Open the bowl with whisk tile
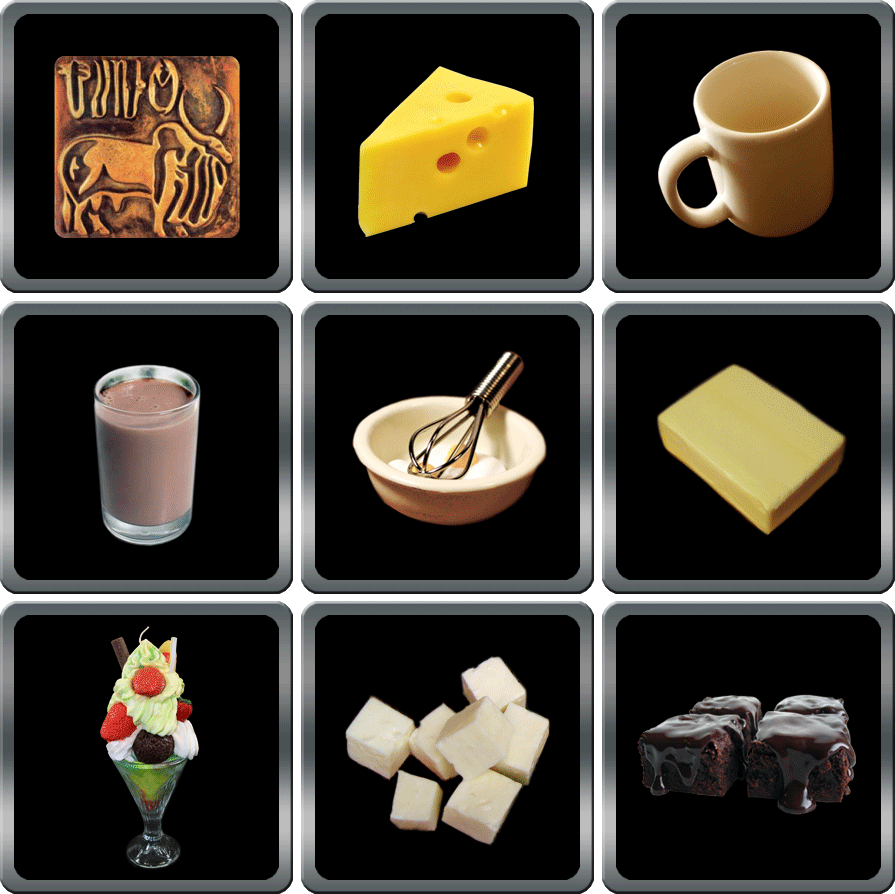This screenshot has height=894, width=895. pos(449,447)
